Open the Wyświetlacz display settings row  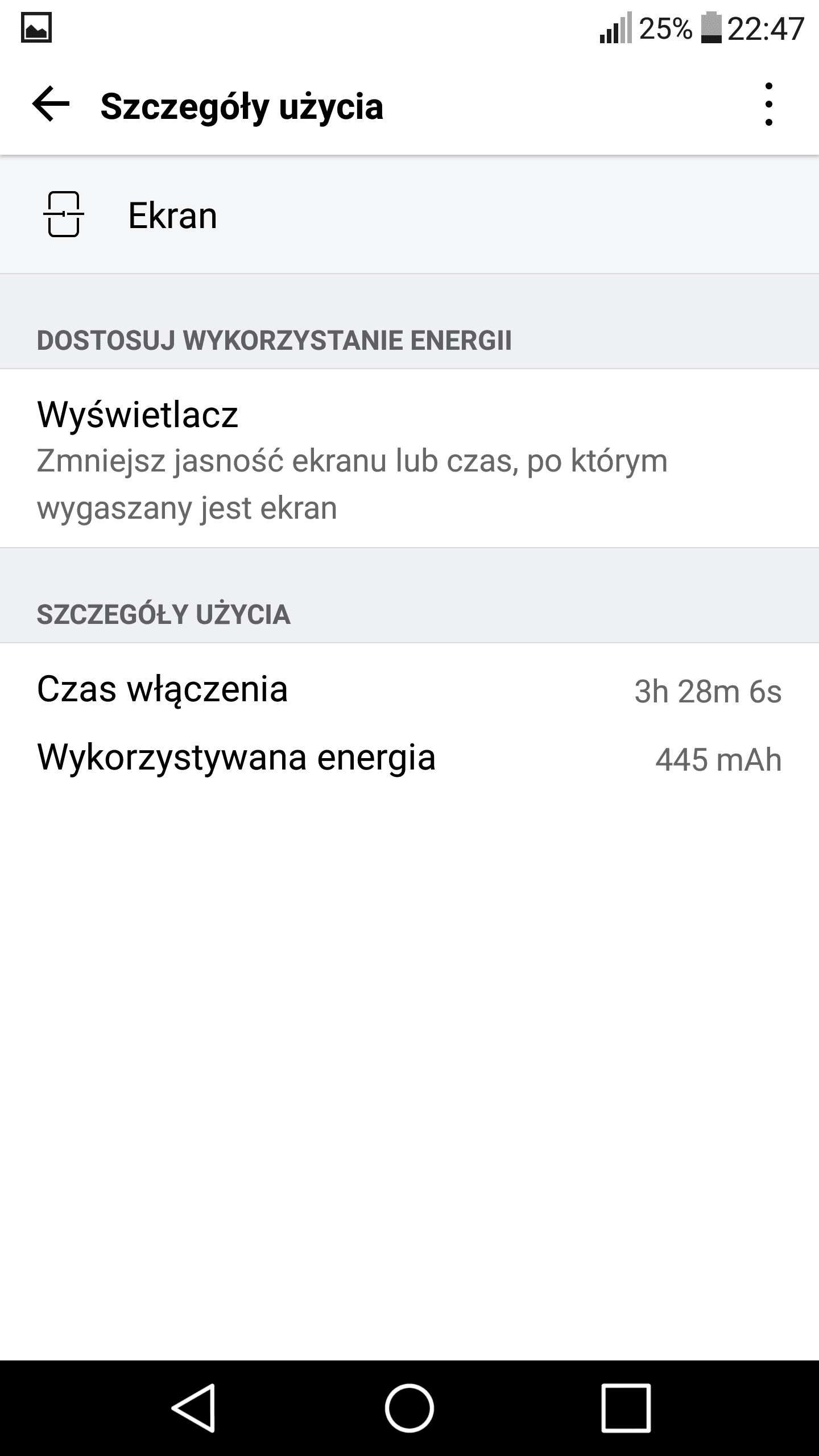pyautogui.click(x=409, y=458)
